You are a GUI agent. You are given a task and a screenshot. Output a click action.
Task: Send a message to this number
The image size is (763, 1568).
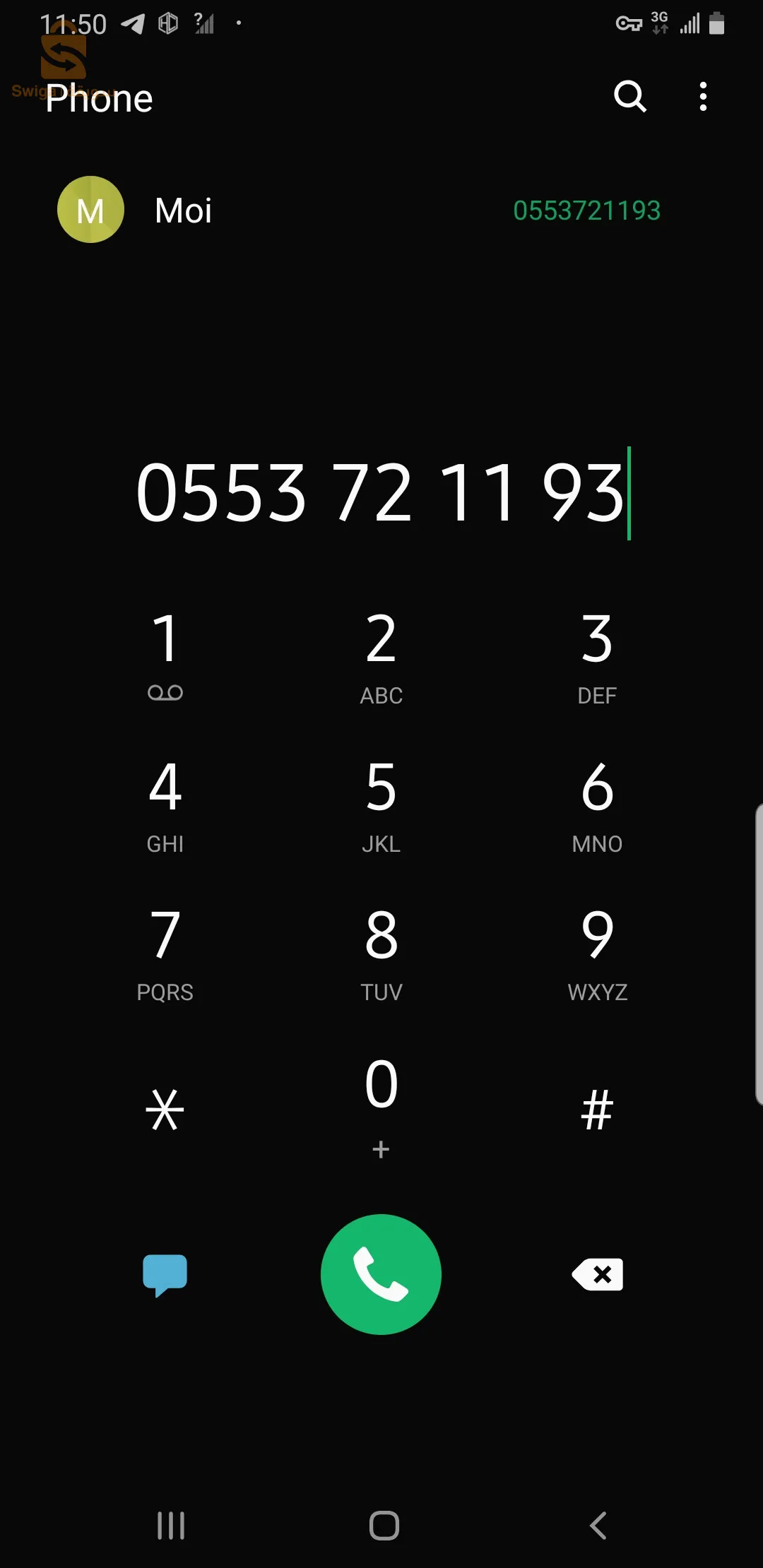click(165, 1274)
